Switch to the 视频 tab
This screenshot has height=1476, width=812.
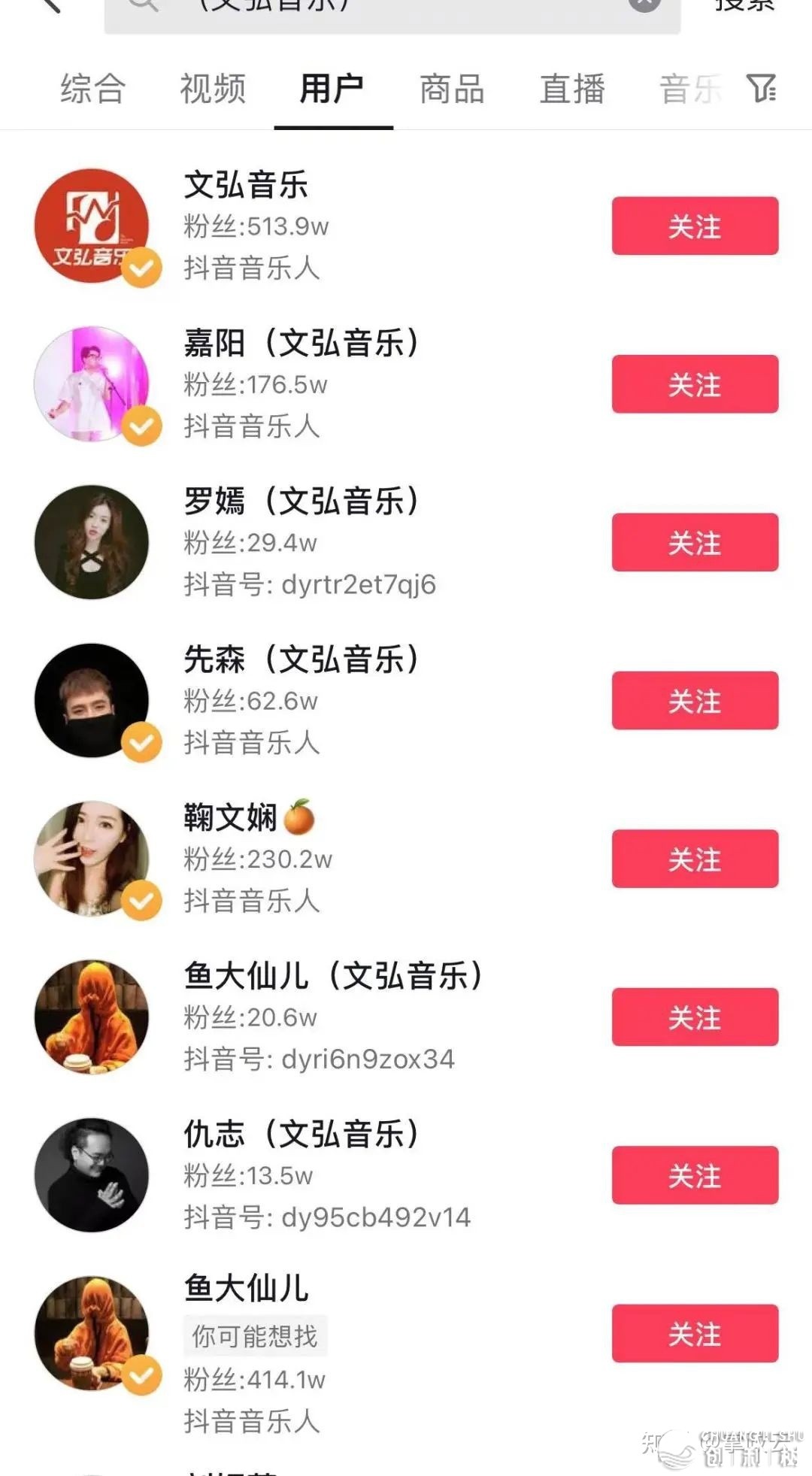[213, 89]
